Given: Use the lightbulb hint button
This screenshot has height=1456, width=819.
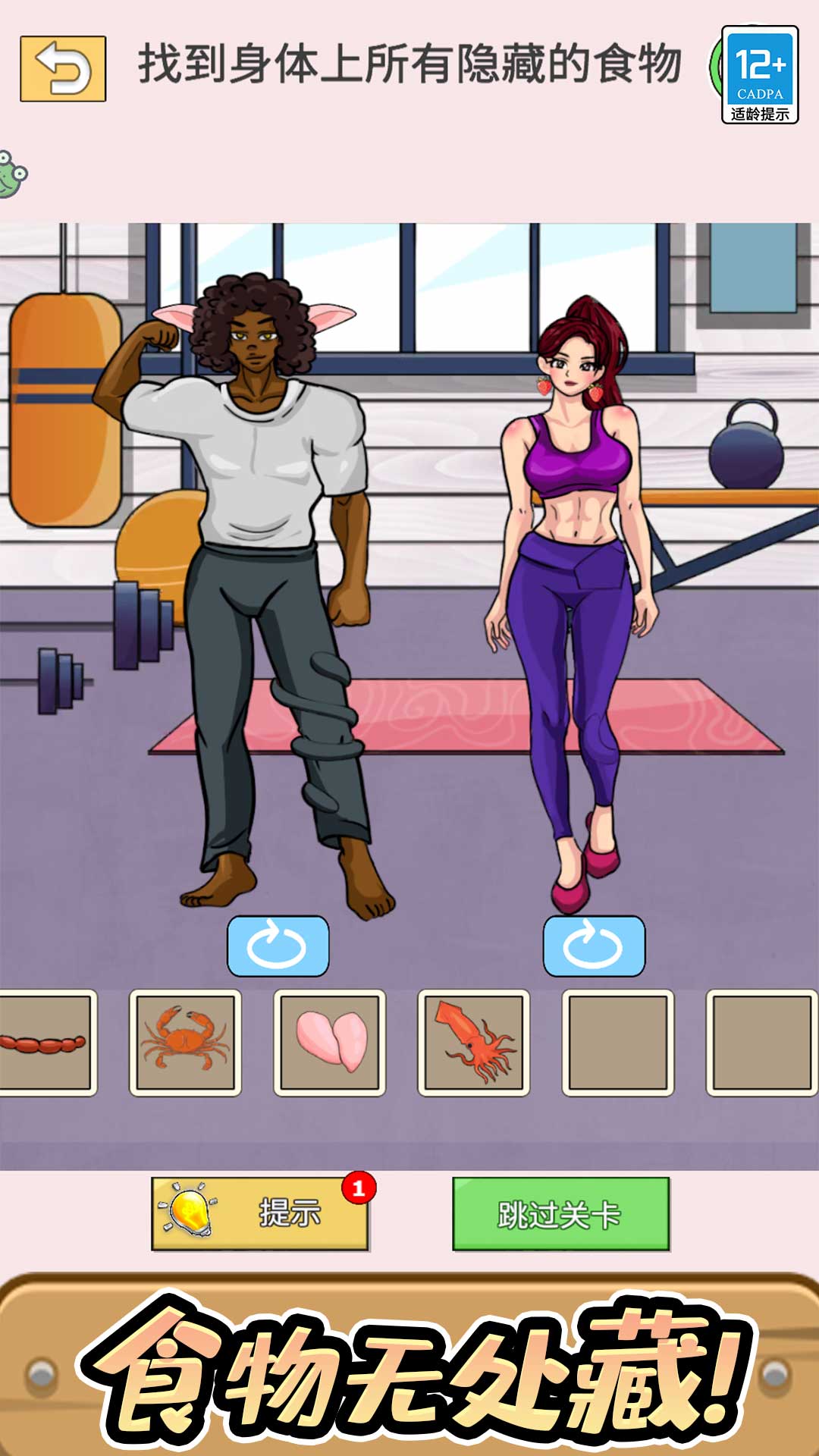Looking at the screenshot, I should coord(260,1213).
